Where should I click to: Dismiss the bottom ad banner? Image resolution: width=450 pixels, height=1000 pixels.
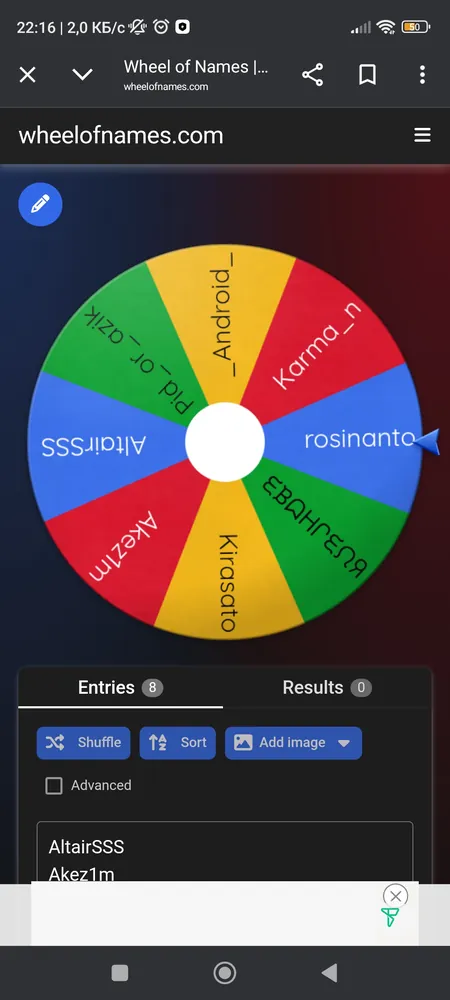click(x=395, y=896)
